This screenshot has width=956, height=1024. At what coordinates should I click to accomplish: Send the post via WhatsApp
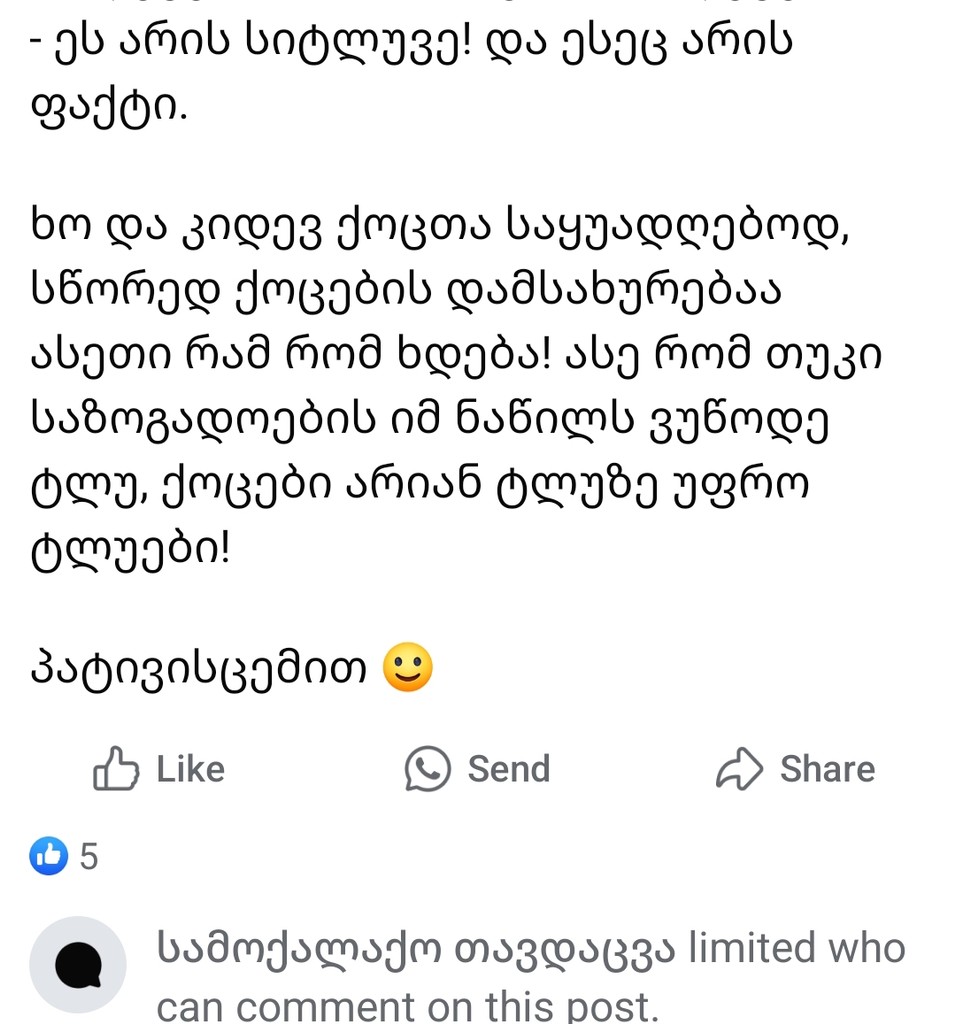point(477,769)
